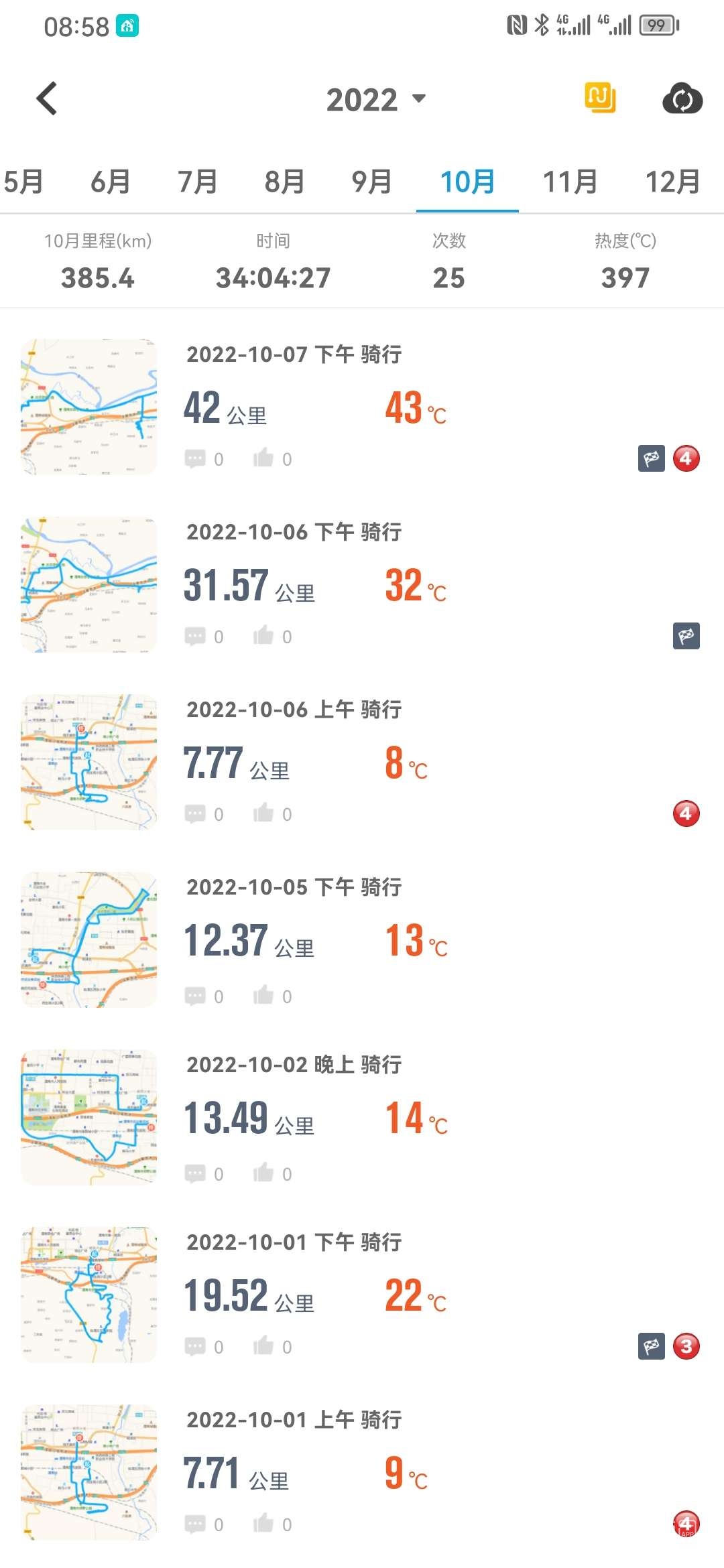This screenshot has width=724, height=1568.
Task: Switch to the 8月 tab
Action: point(285,182)
